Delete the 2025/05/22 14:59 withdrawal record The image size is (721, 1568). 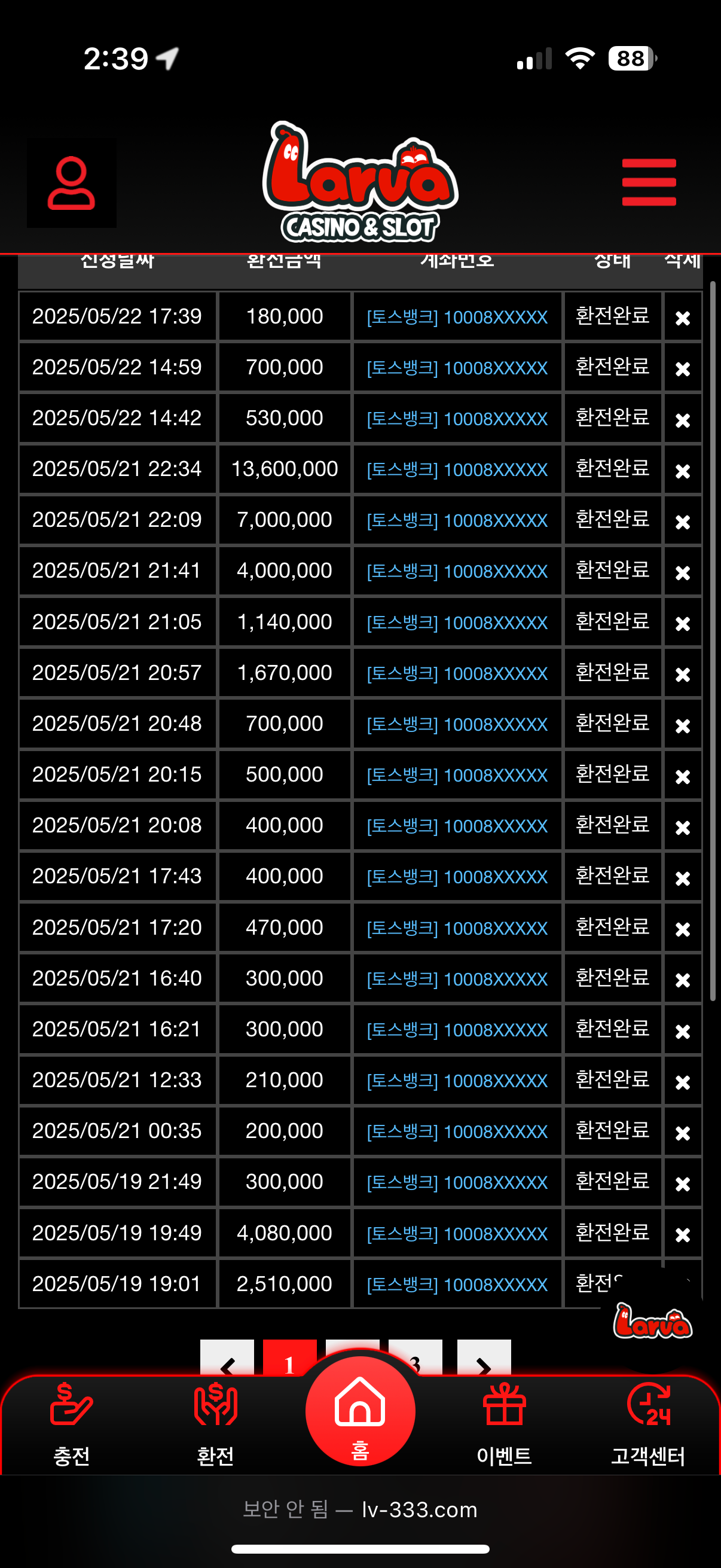pos(682,369)
